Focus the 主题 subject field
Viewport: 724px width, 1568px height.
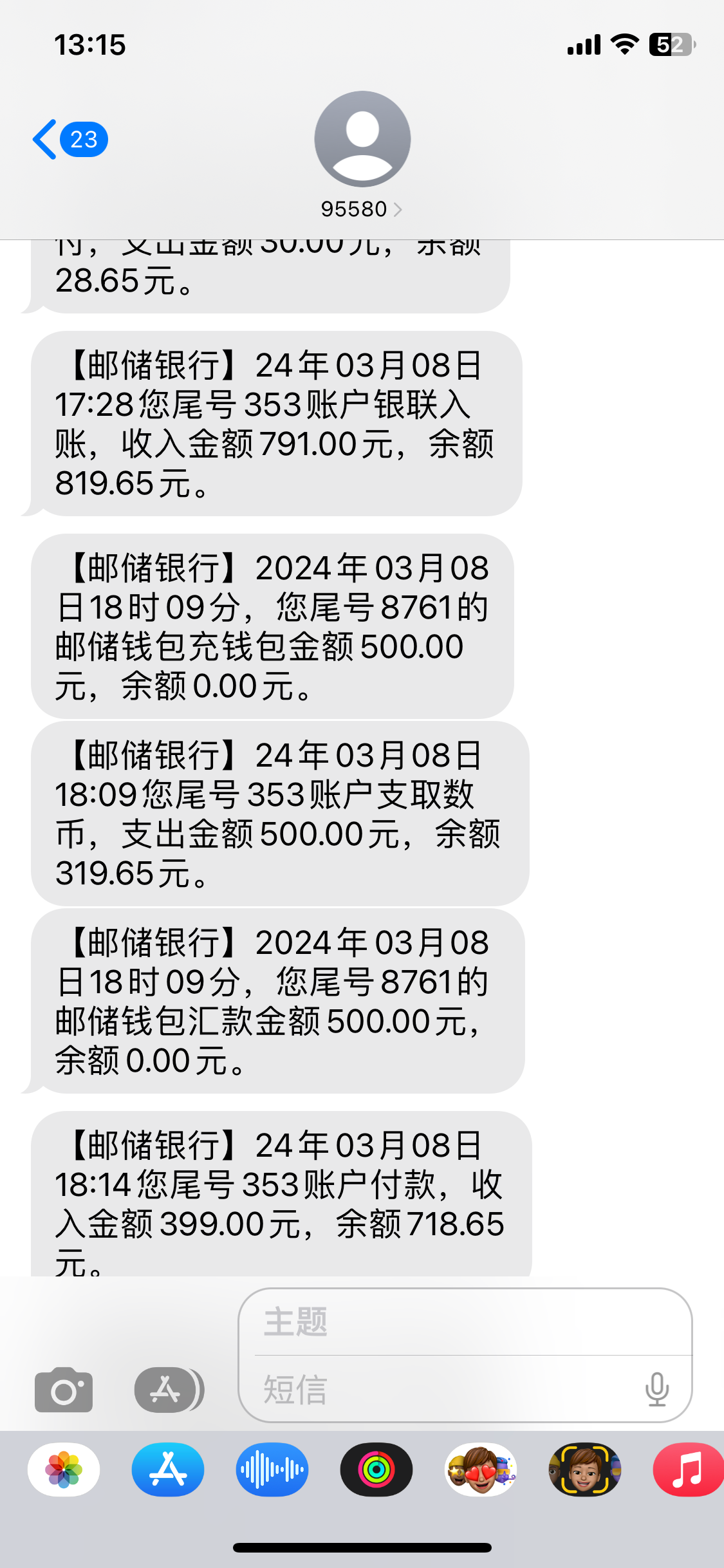coord(463,1322)
